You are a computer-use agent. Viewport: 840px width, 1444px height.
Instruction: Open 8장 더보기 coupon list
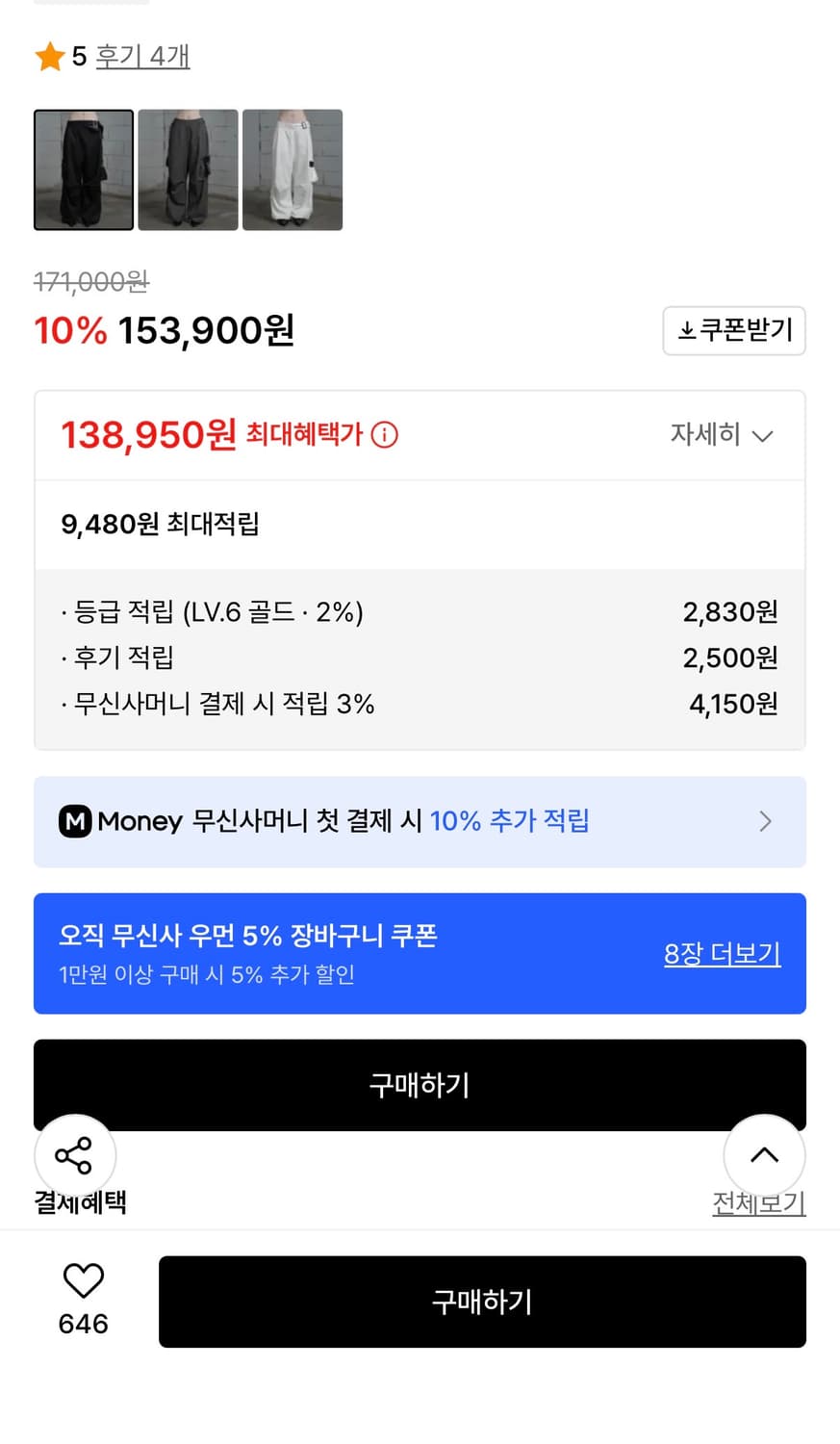coord(722,953)
